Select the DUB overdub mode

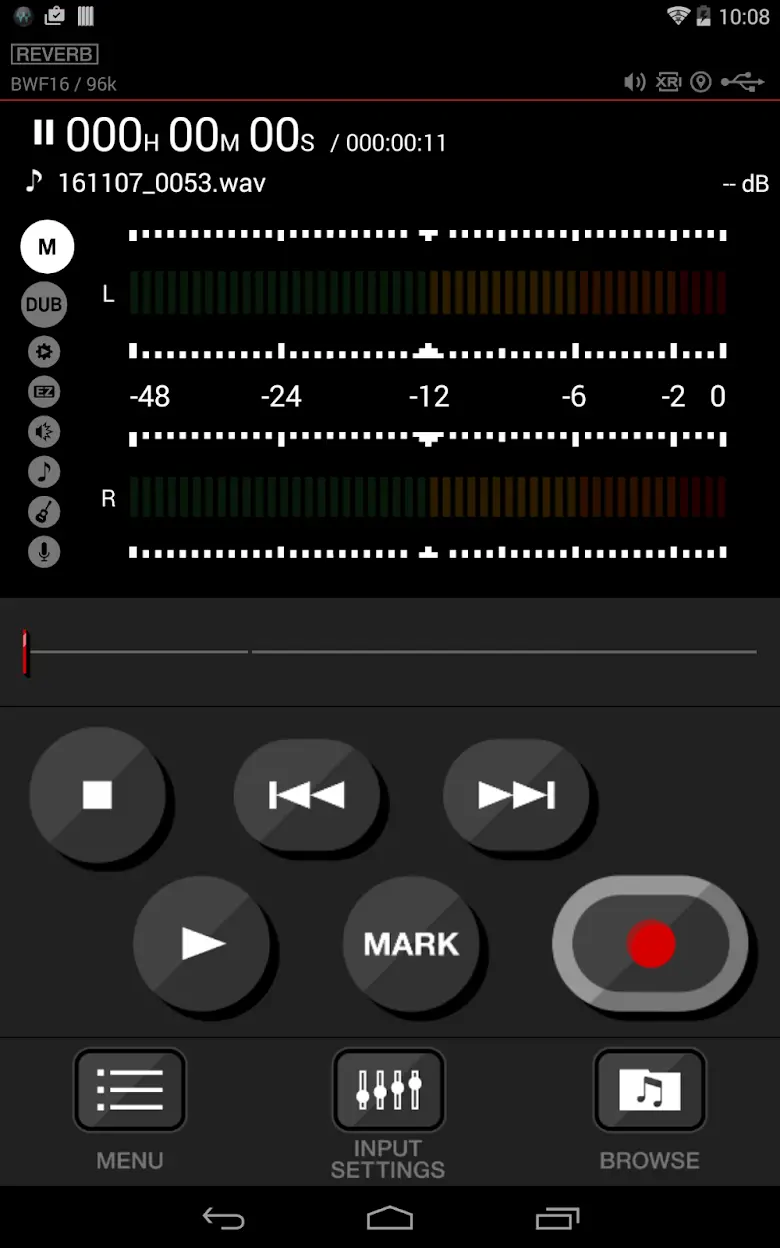(x=44, y=305)
